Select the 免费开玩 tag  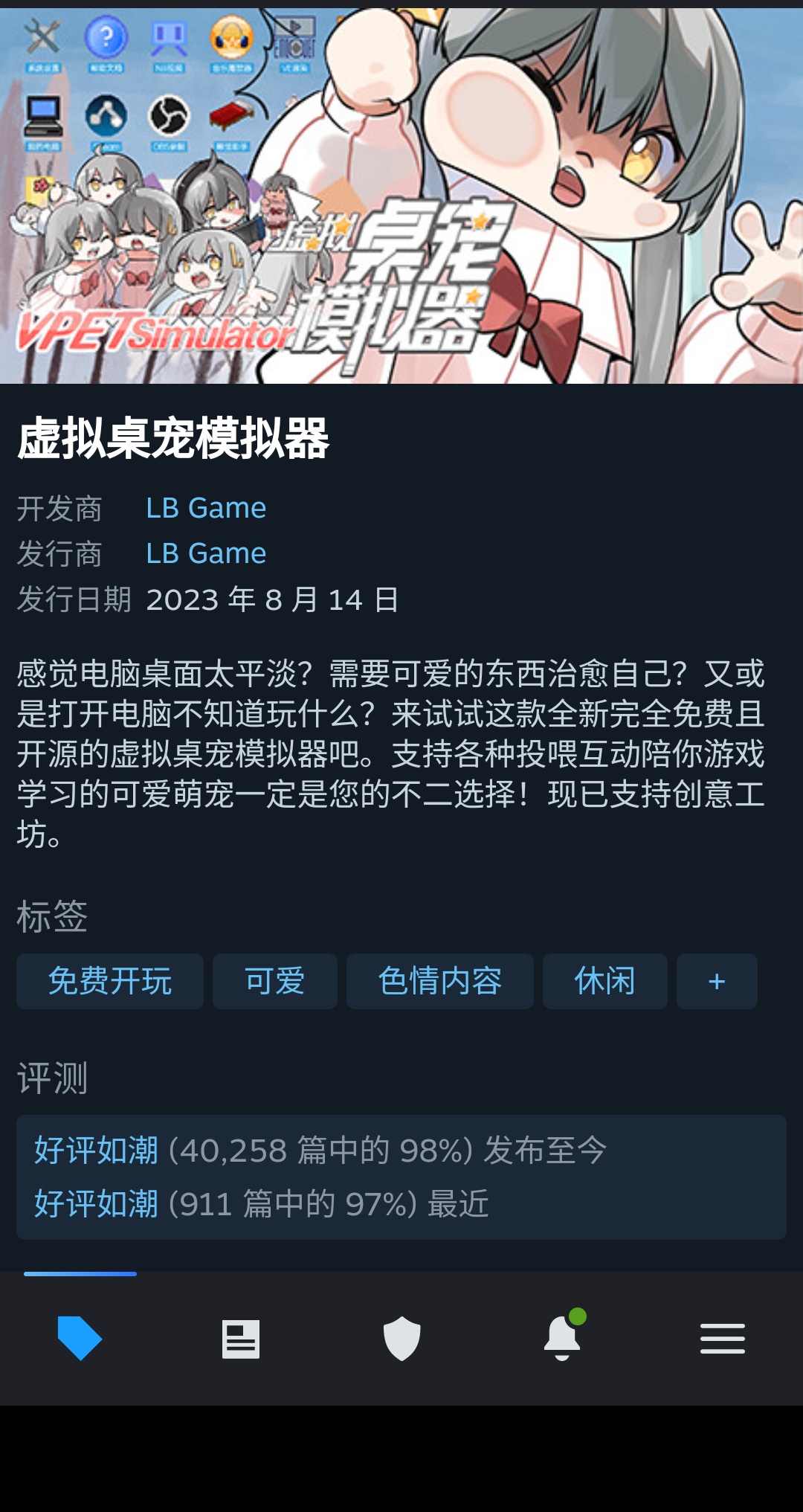click(110, 981)
